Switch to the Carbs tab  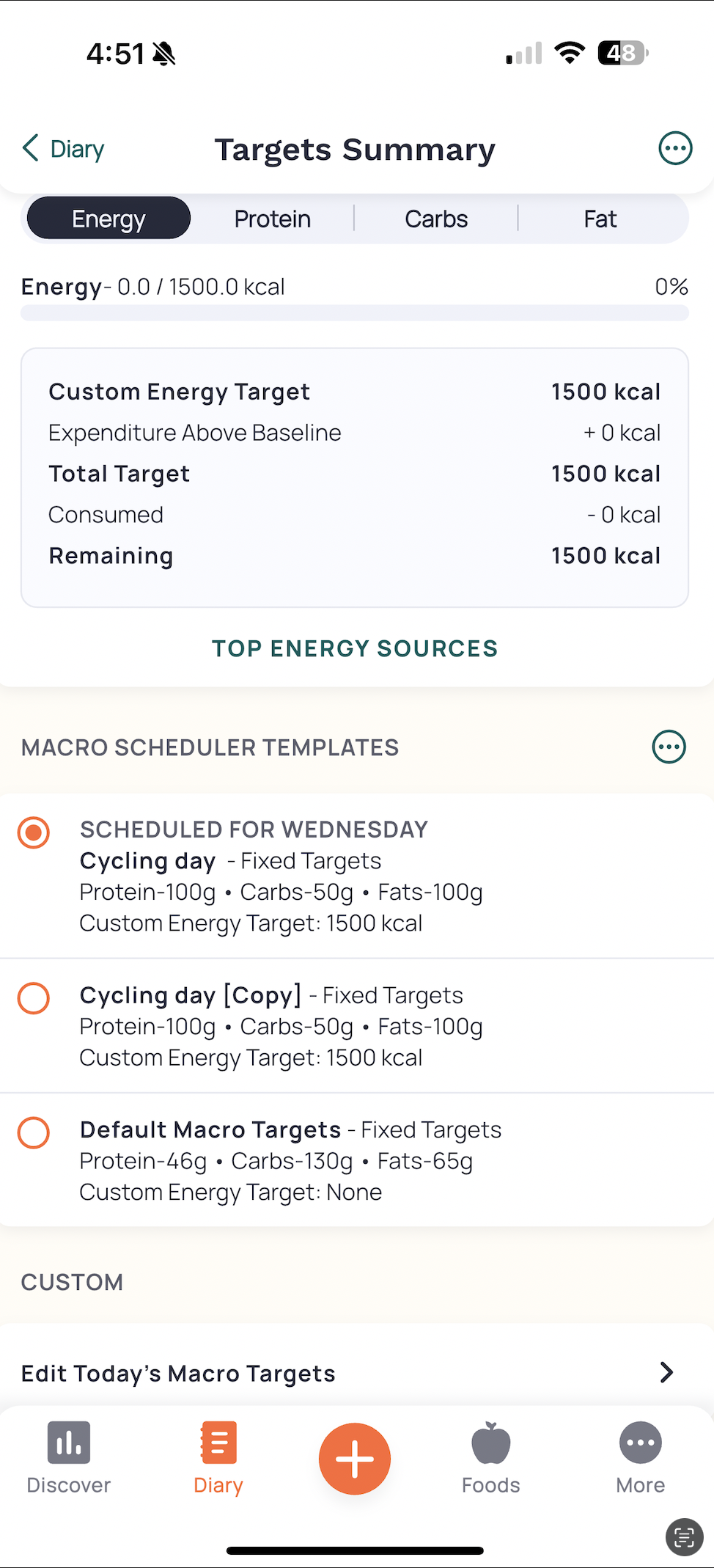pyautogui.click(x=436, y=219)
